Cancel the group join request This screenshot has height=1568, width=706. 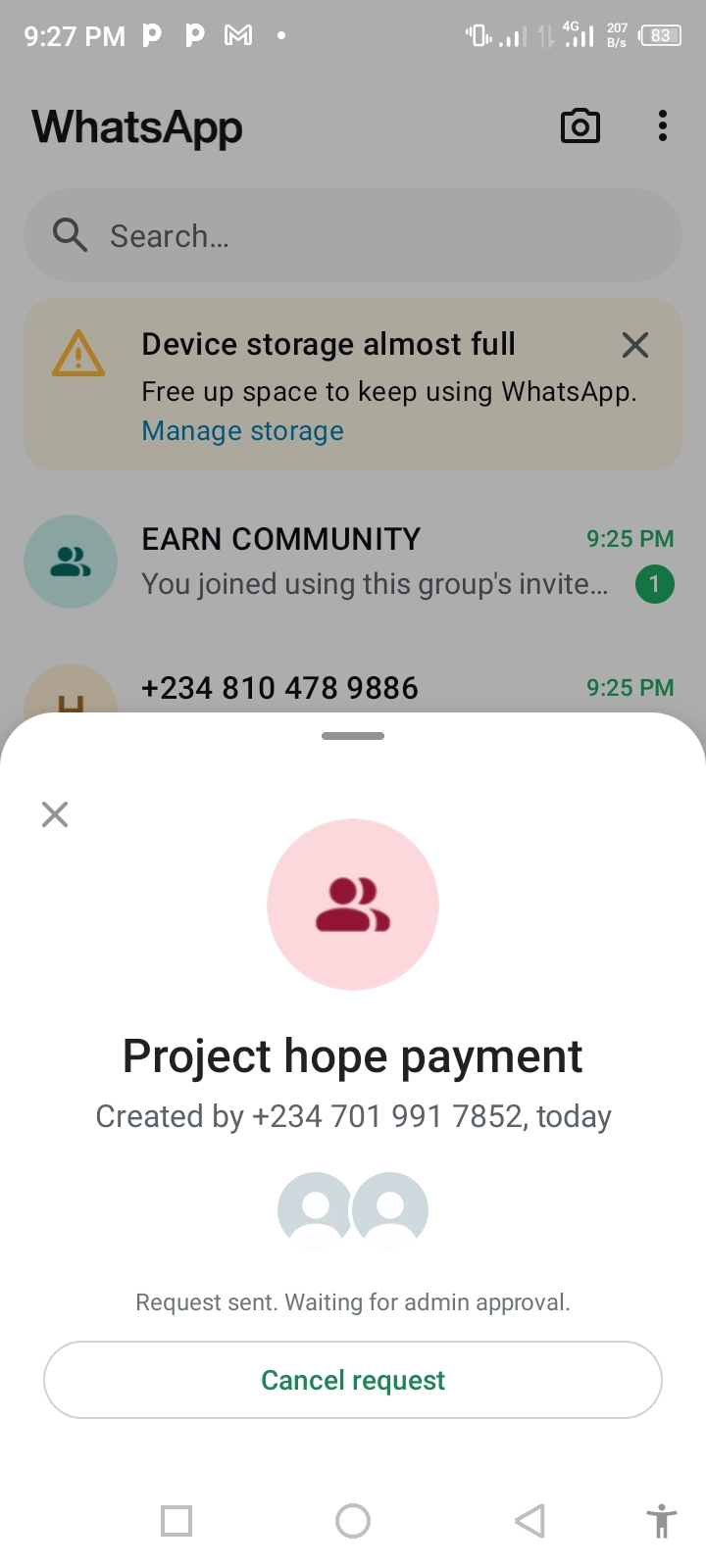[353, 1380]
